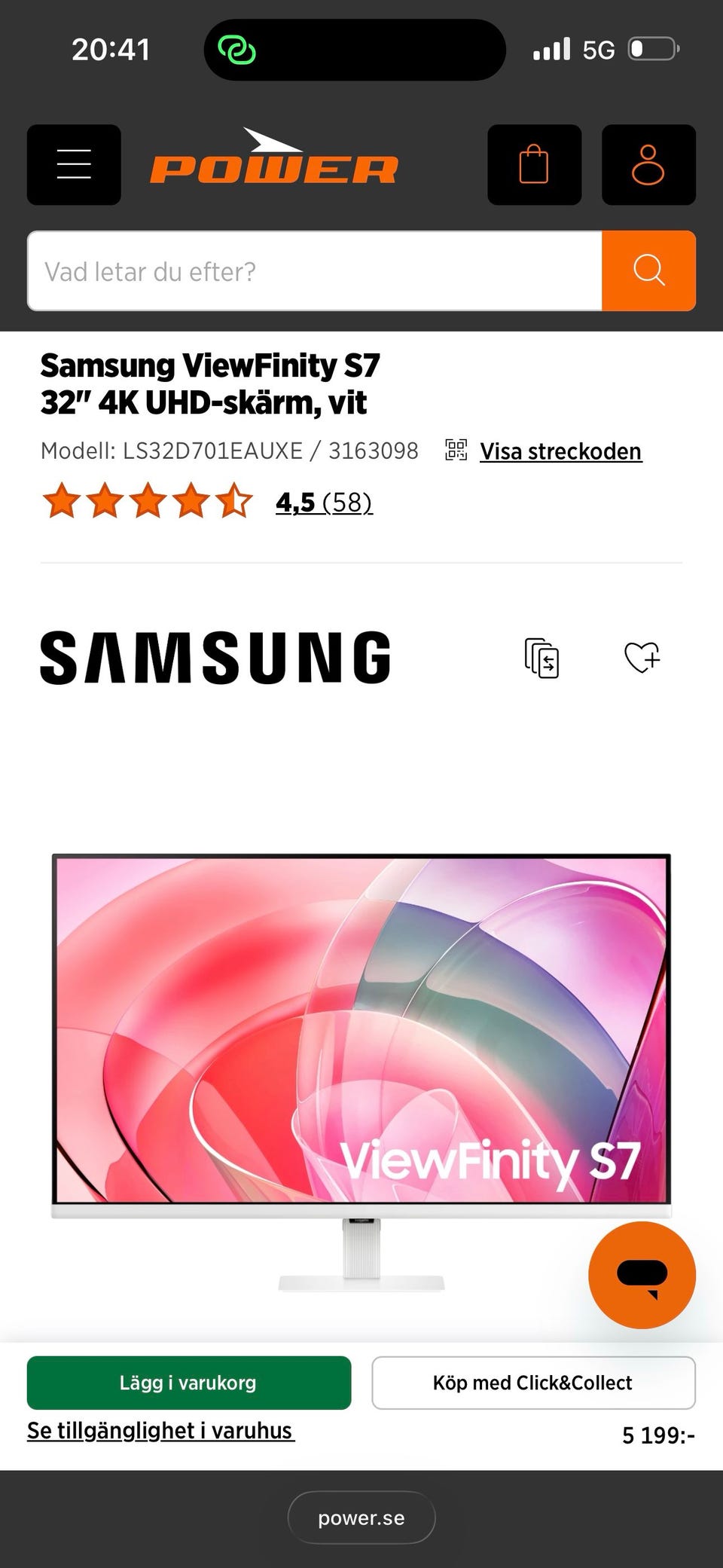
Task: Tap the orange search magnifier button
Action: [648, 271]
